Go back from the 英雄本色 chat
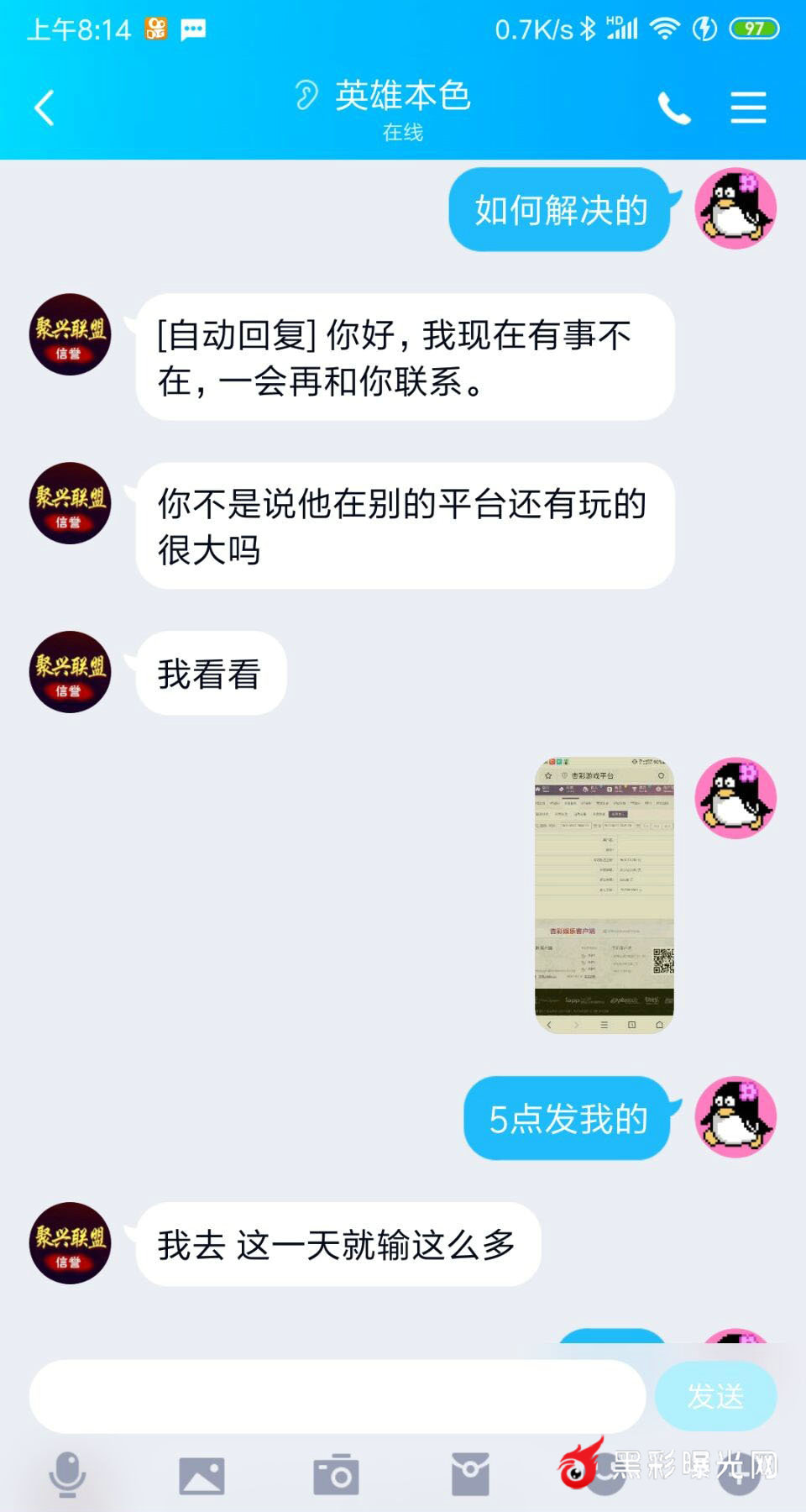This screenshot has width=806, height=1512. point(44,108)
